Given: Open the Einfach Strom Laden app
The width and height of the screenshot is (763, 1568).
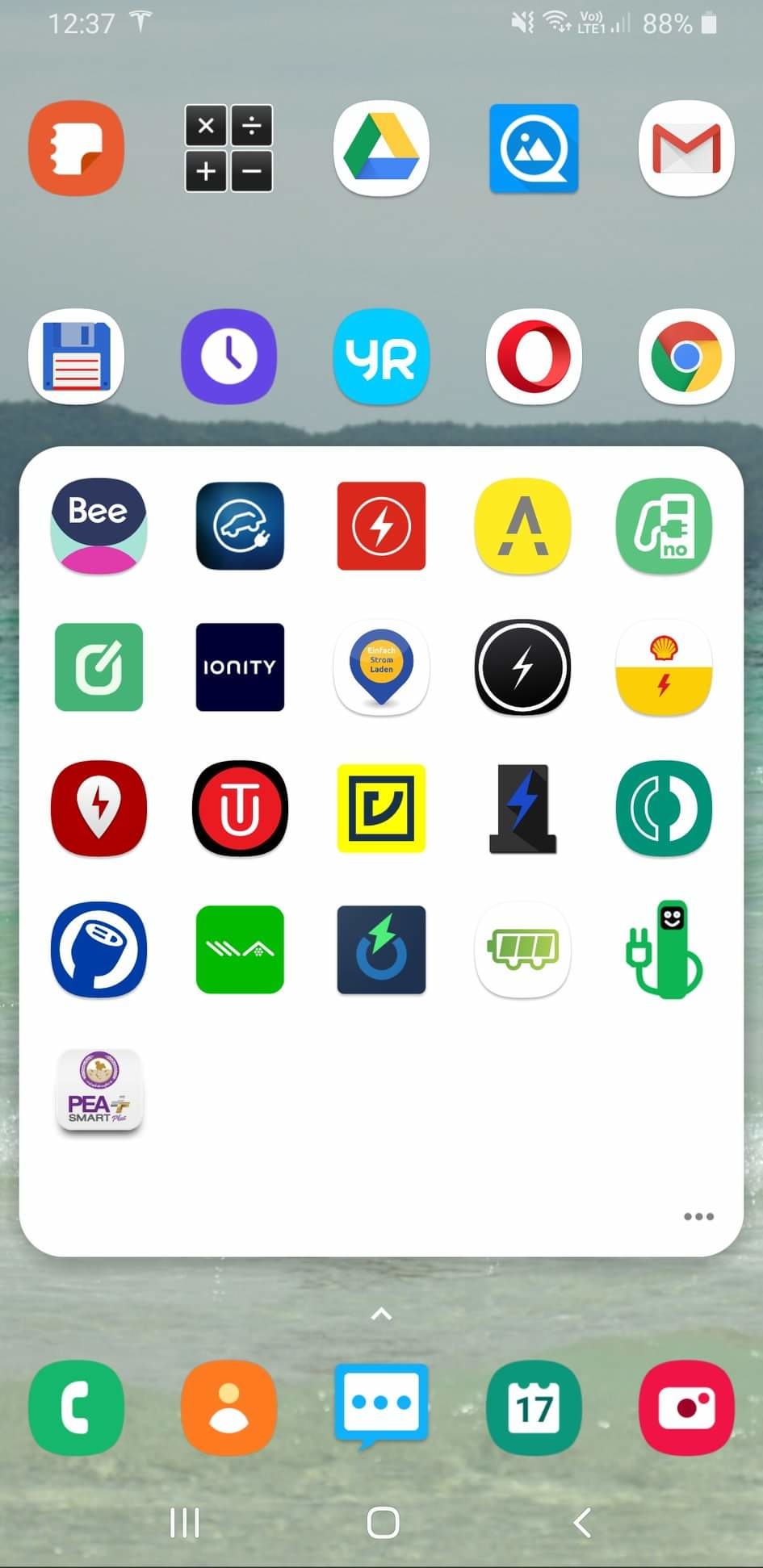Looking at the screenshot, I should 381,667.
